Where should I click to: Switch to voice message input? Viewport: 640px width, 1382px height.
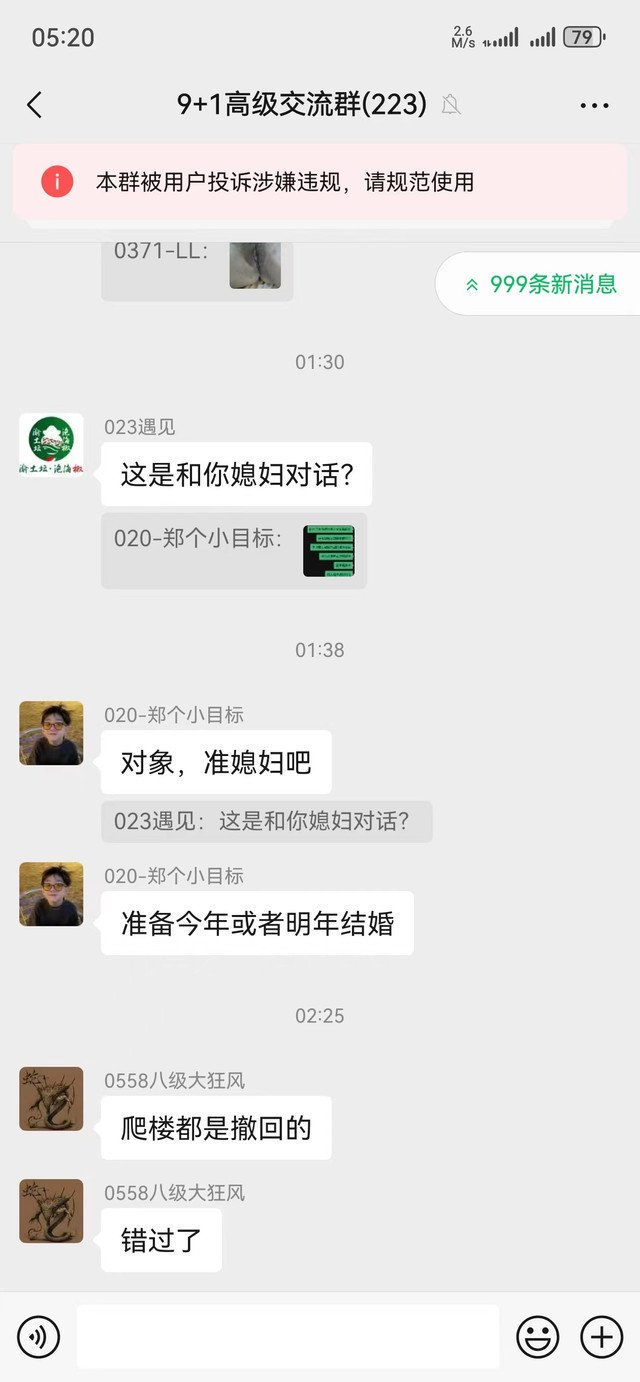coord(38,1336)
